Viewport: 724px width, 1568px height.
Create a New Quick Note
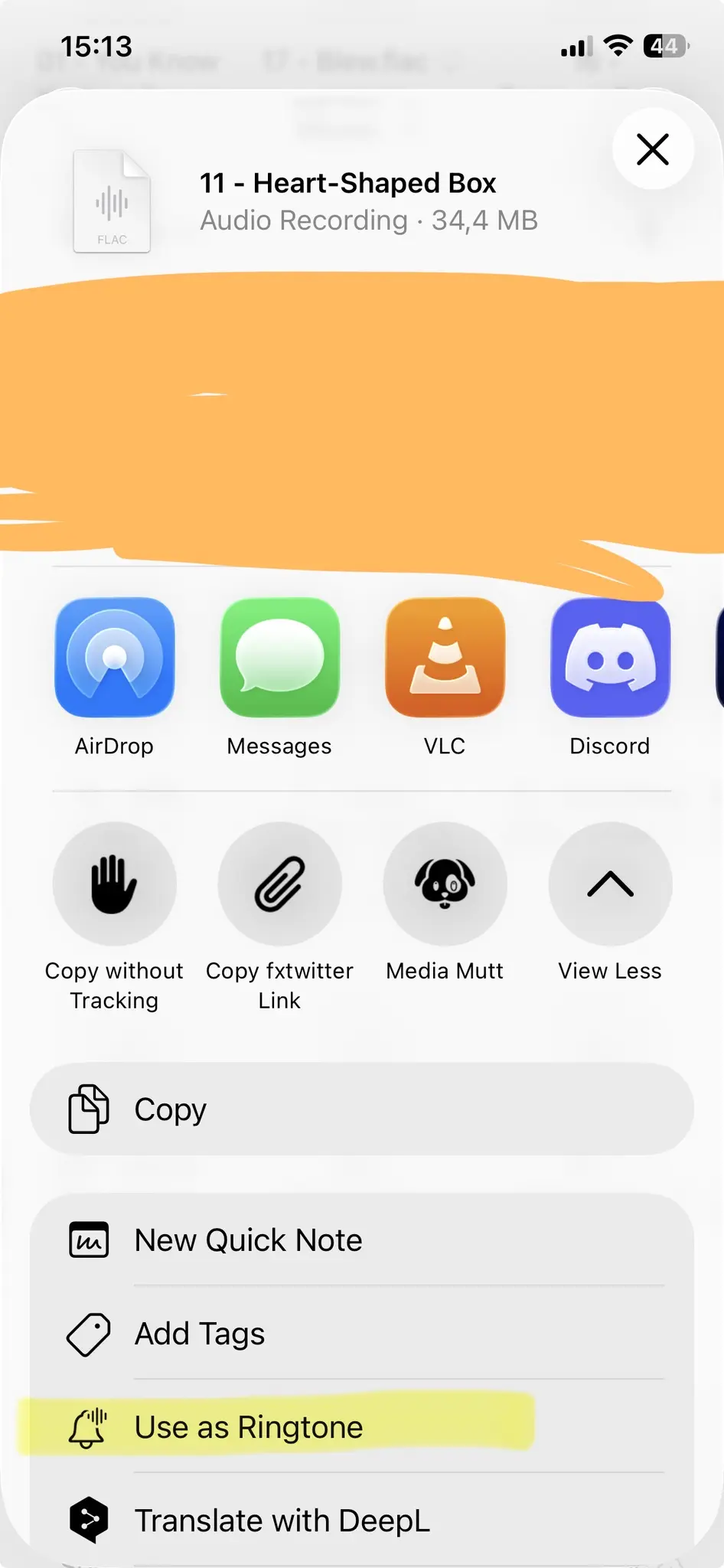click(x=248, y=1240)
